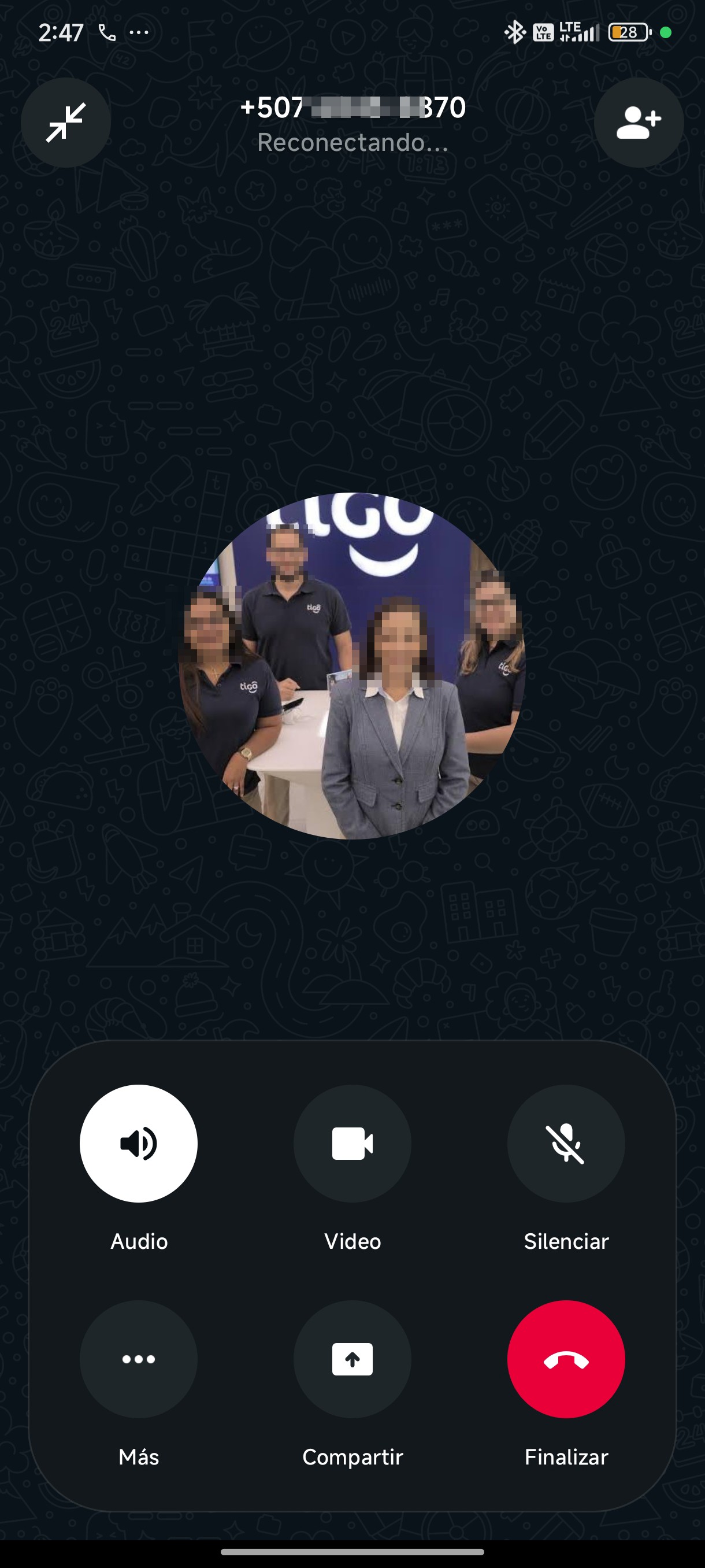The height and width of the screenshot is (1568, 705).
Task: Share screen with Compartir
Action: click(x=352, y=1359)
